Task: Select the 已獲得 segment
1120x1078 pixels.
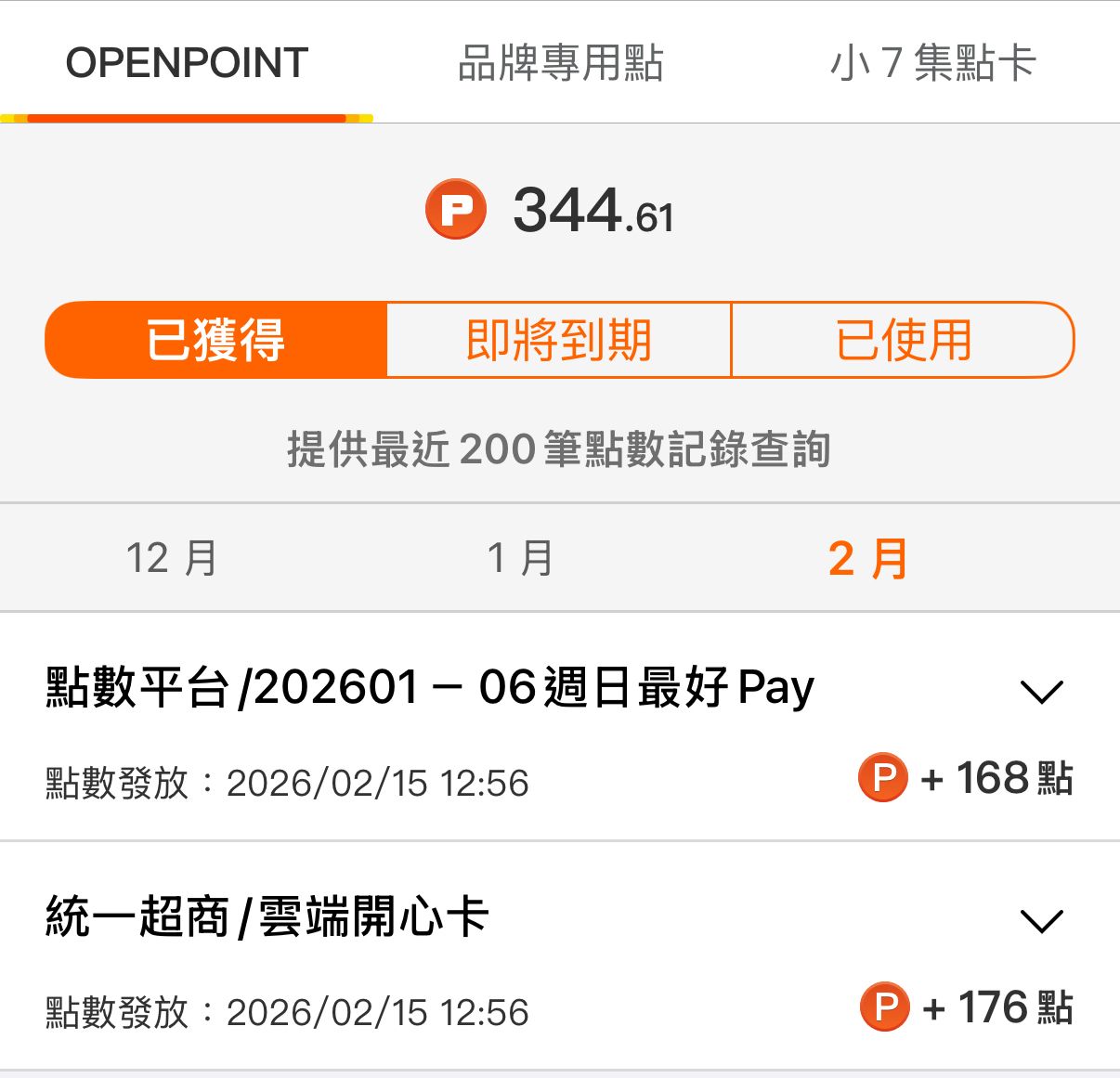Action: (215, 340)
